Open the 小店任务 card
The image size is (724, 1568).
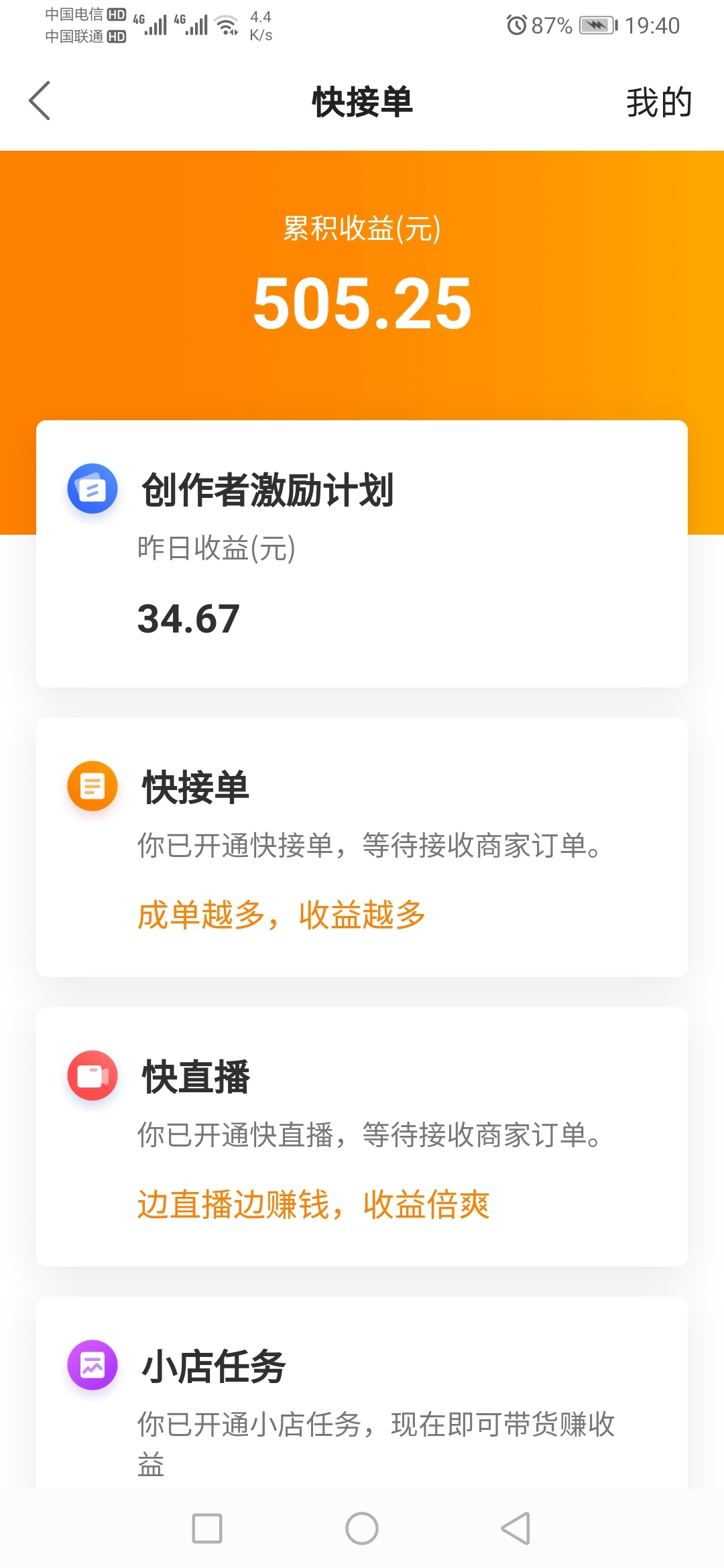[x=362, y=1392]
